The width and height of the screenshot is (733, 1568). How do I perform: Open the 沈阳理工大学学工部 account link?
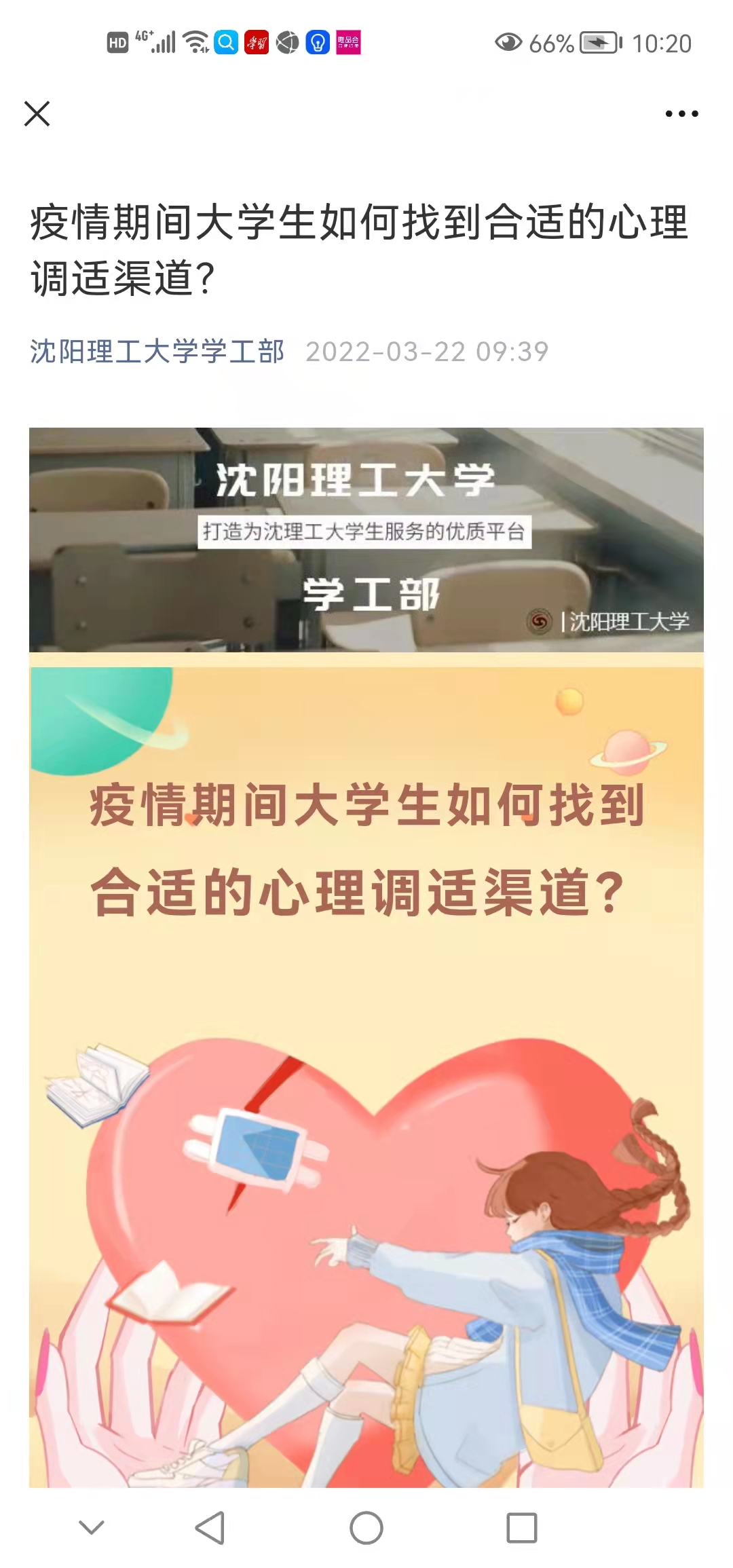point(157,352)
